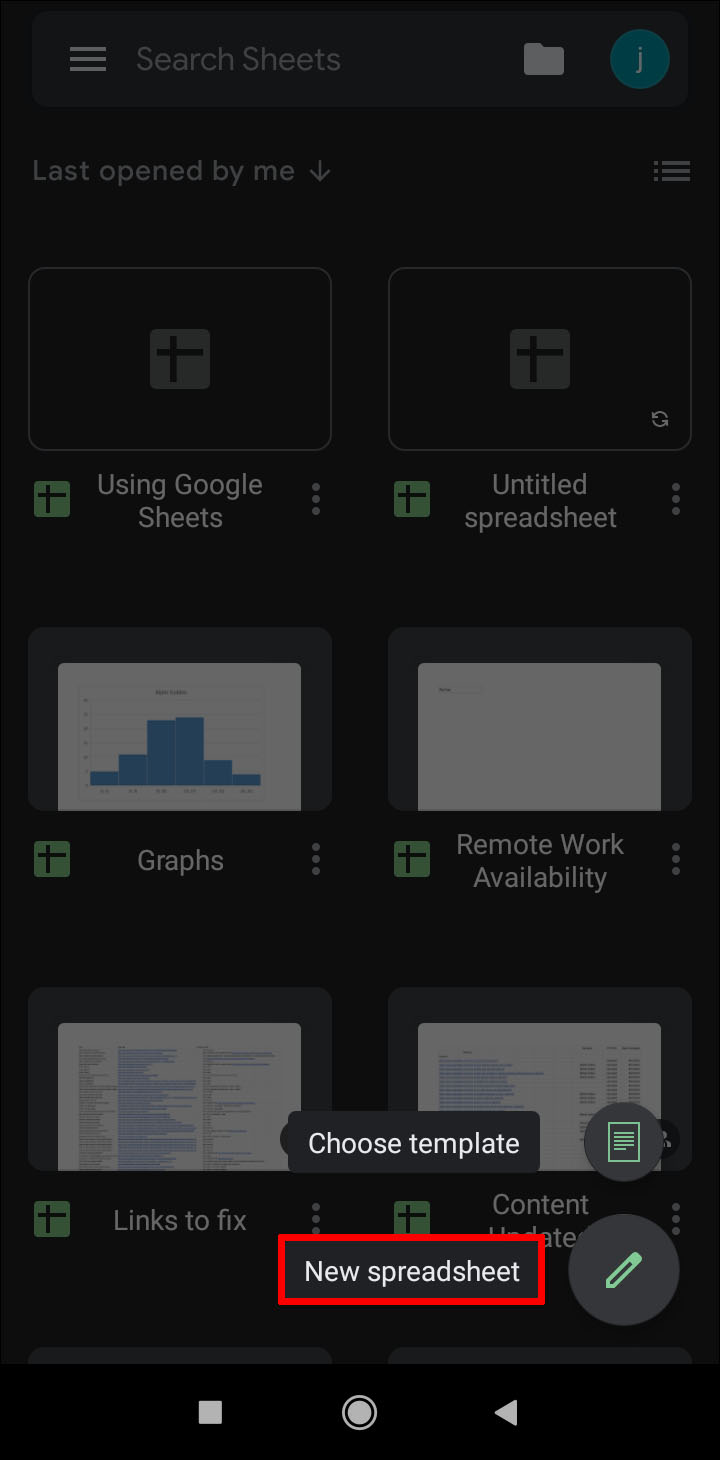Go back using the system back button
The width and height of the screenshot is (720, 1460).
coord(506,1412)
